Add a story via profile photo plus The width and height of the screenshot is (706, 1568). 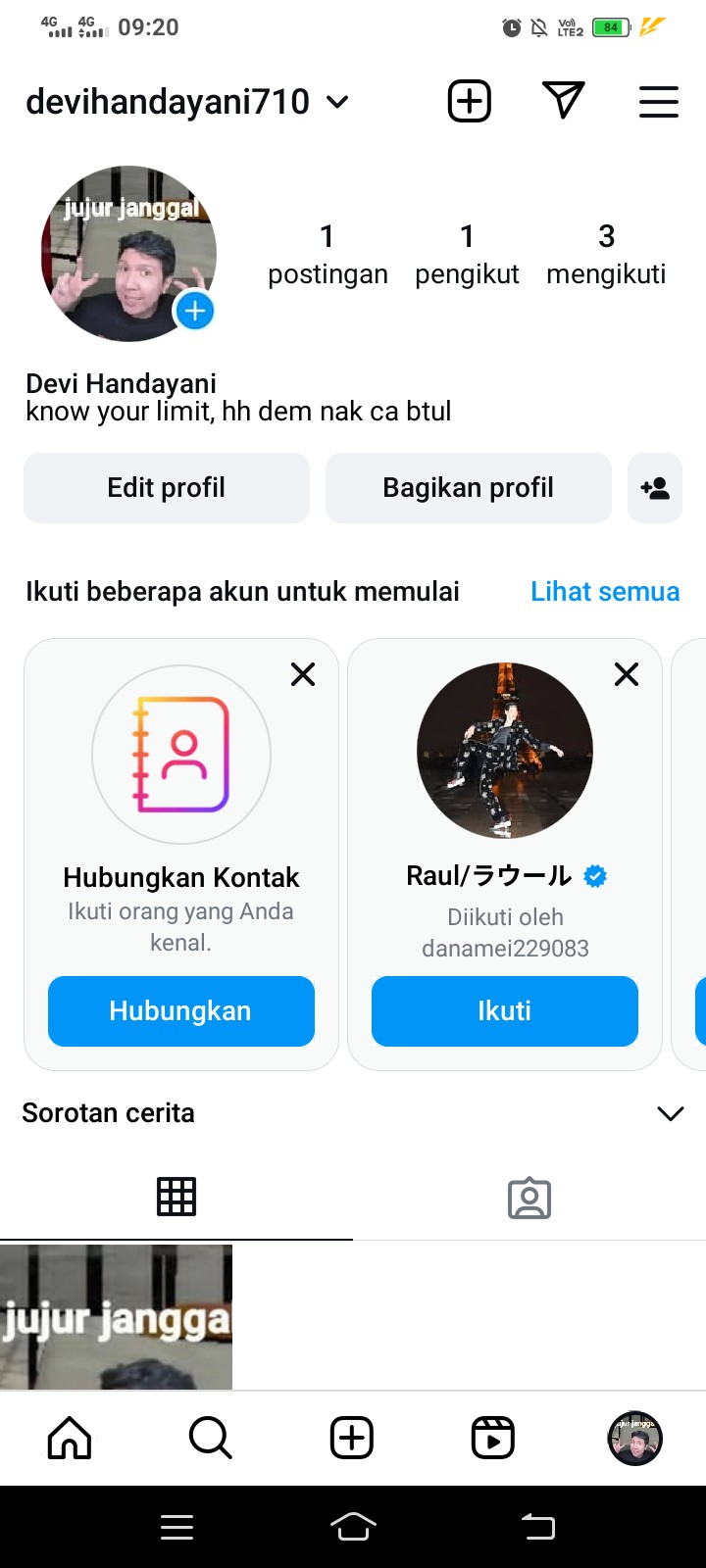coord(195,312)
